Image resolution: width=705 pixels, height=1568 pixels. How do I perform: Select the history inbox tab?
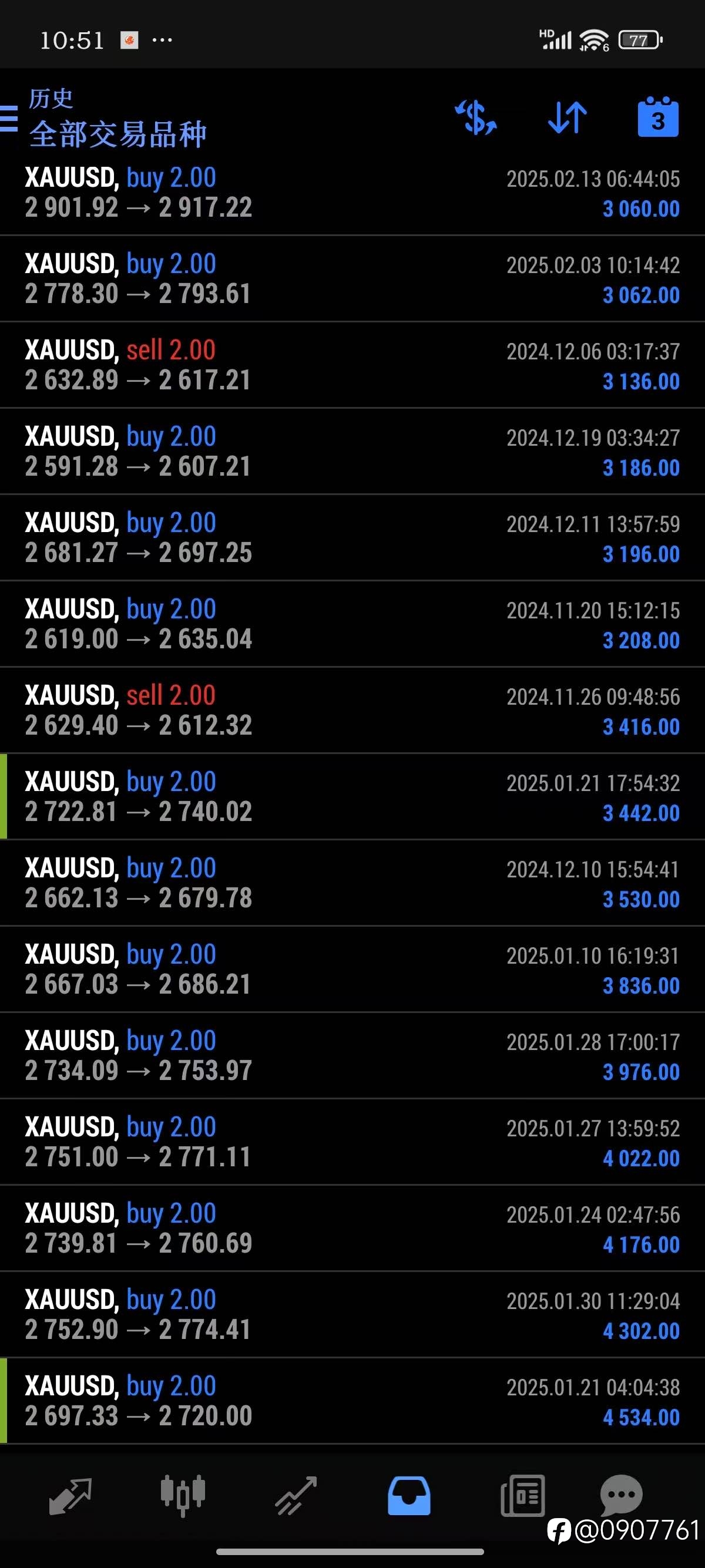(409, 1496)
